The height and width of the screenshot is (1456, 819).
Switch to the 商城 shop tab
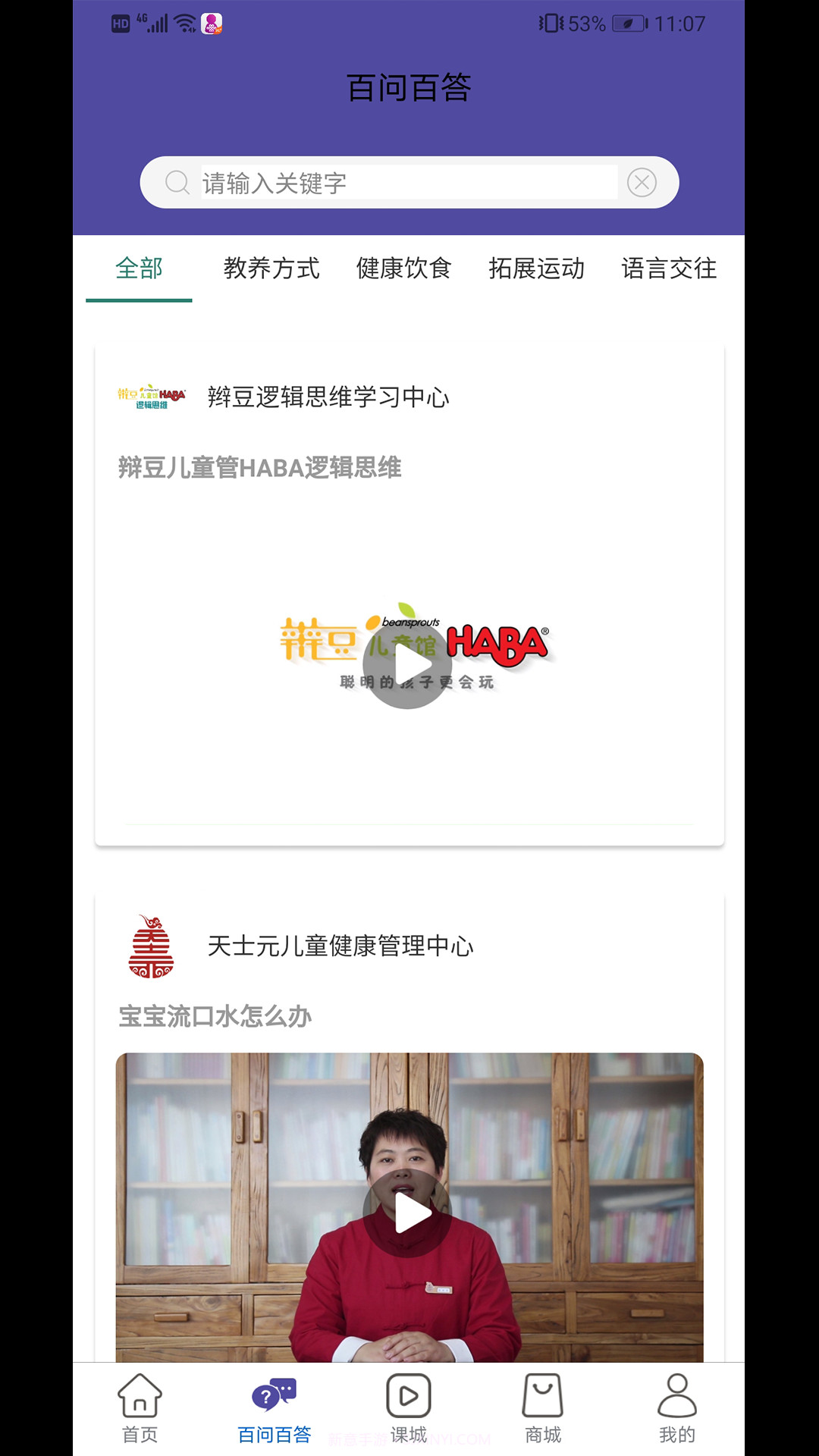pos(543,1407)
